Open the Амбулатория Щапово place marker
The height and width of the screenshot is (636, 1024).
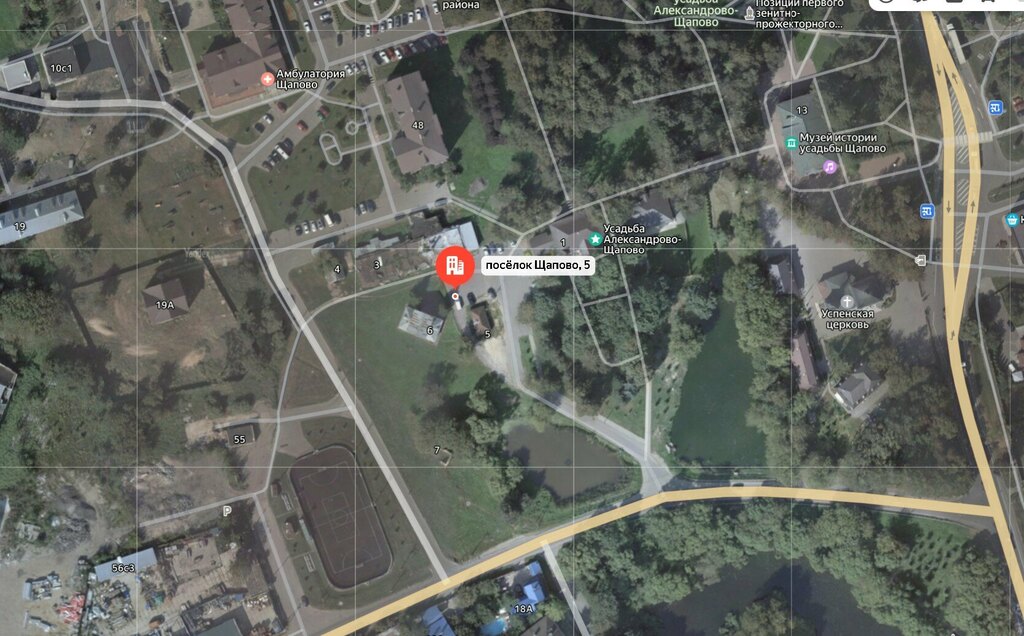[266, 79]
